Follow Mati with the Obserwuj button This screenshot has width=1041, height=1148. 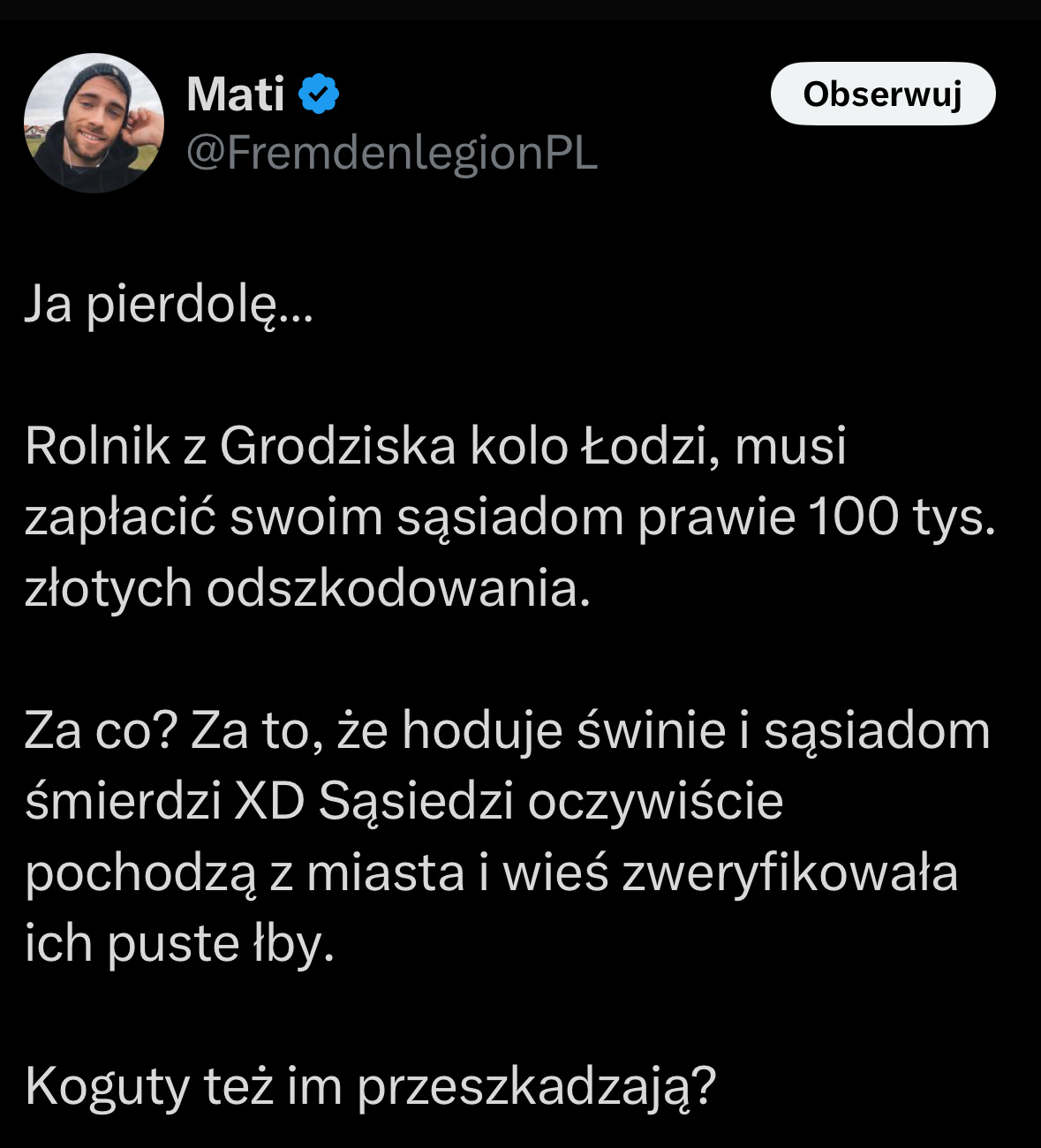(x=882, y=94)
